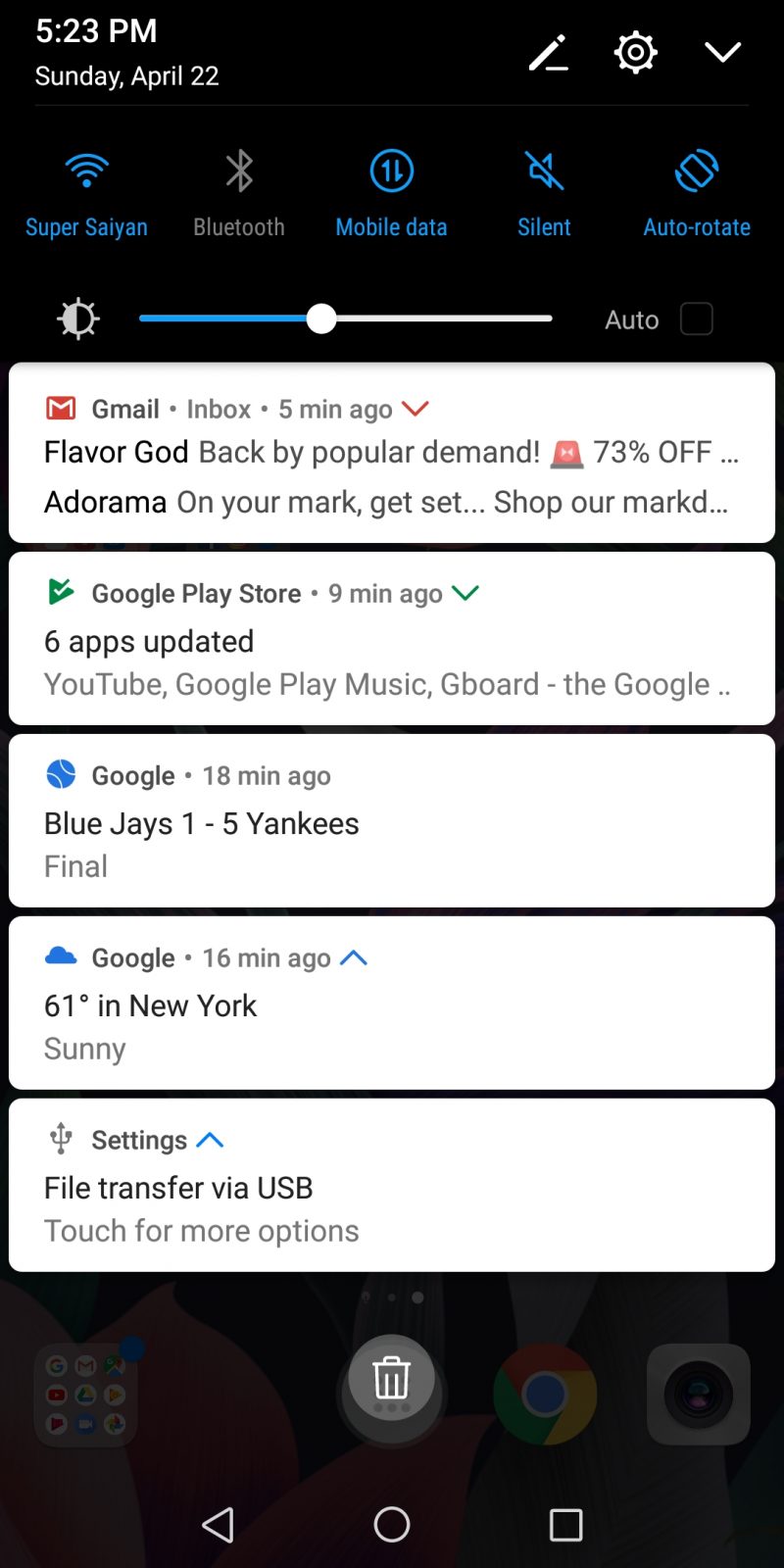Clear all notifications with the trash button
This screenshot has width=784, height=1568.
tap(391, 1378)
